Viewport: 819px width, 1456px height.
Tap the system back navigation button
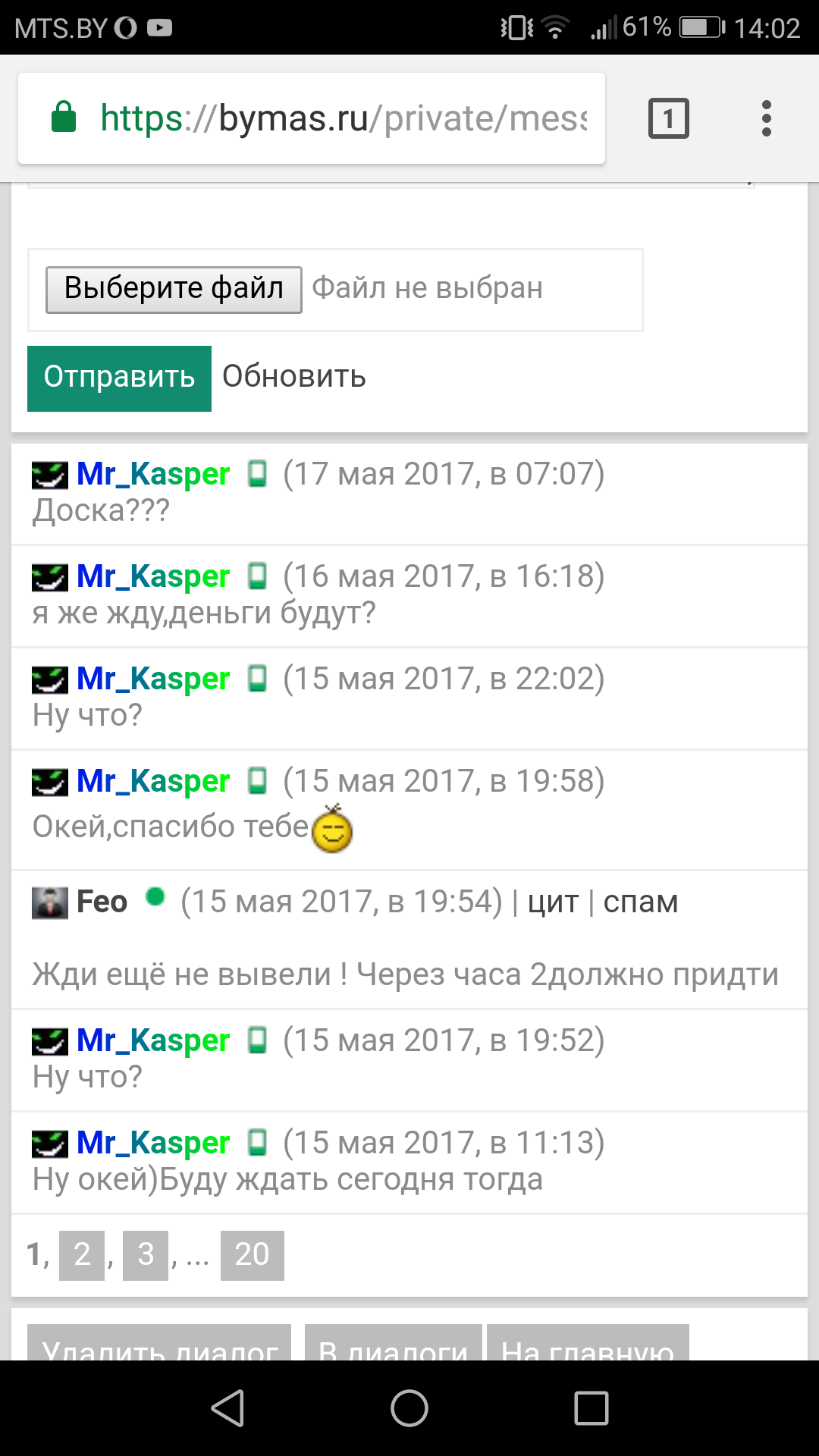227,1408
